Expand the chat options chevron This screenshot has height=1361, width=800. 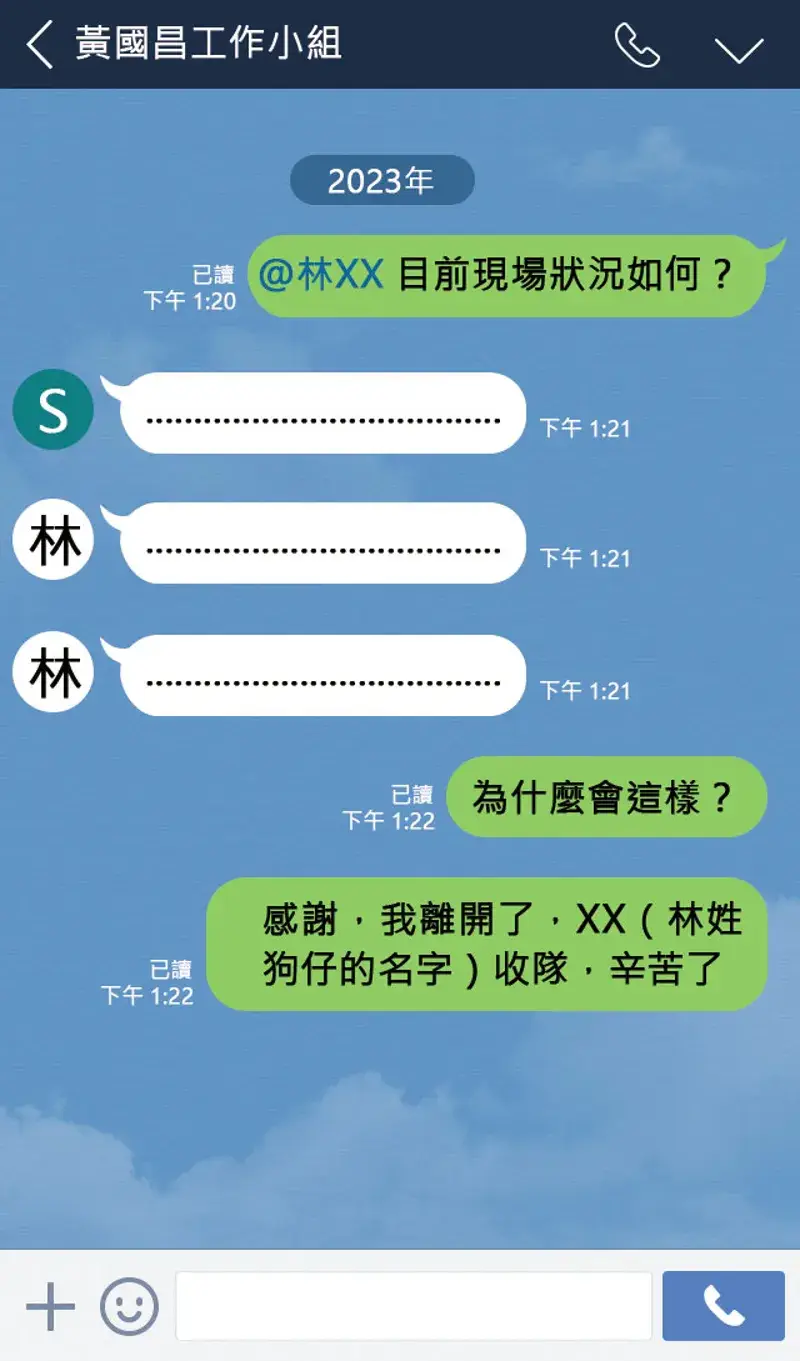point(739,48)
